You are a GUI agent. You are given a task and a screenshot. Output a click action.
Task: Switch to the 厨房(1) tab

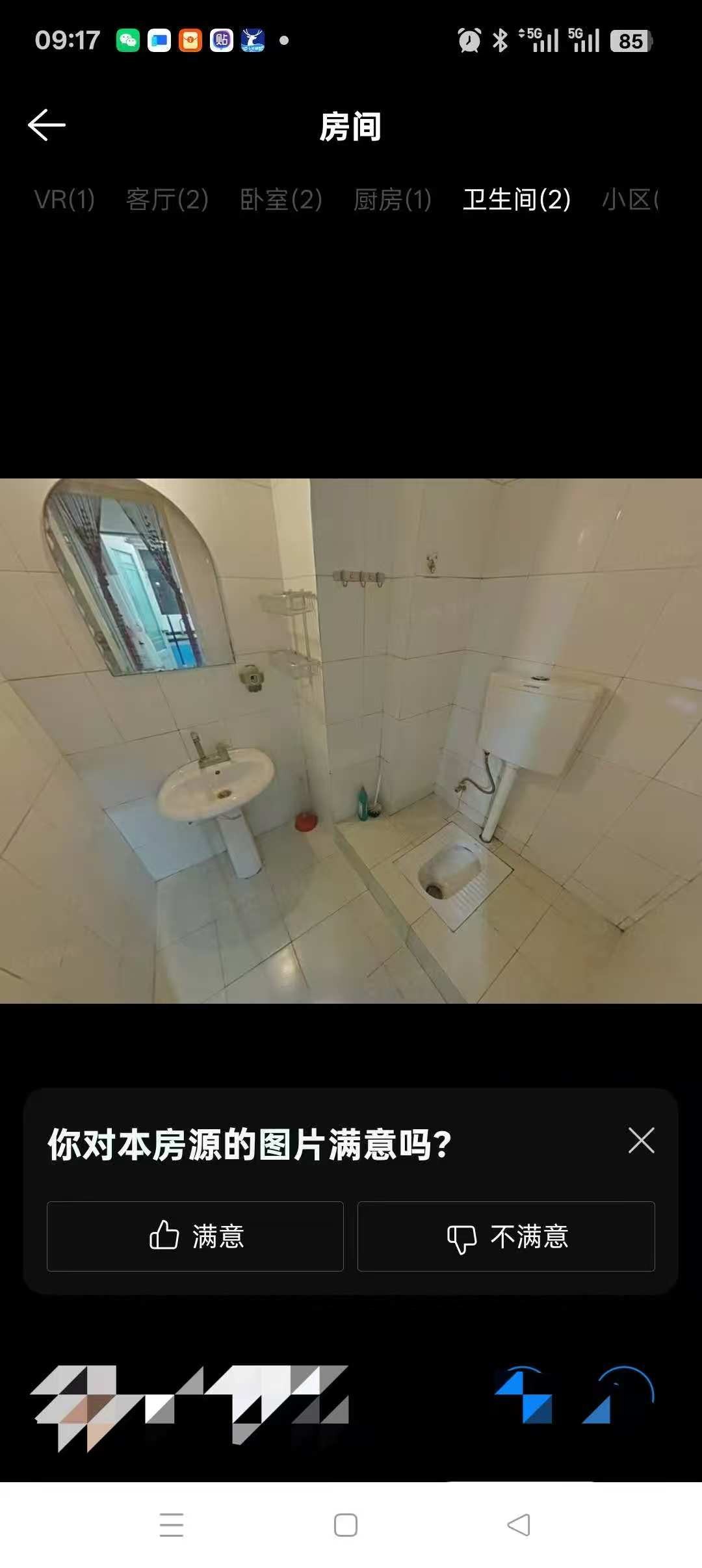pyautogui.click(x=393, y=200)
